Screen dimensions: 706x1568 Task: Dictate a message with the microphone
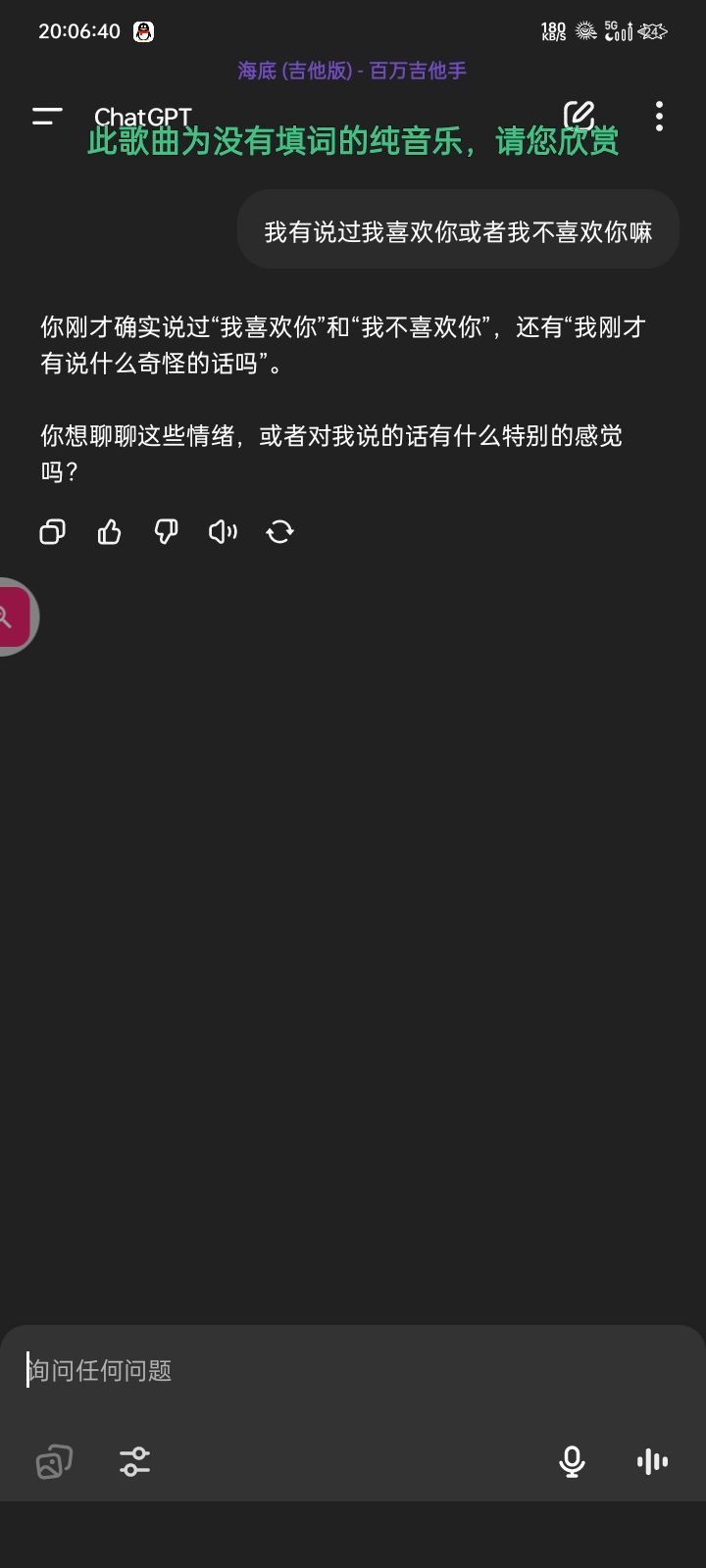coord(572,1462)
